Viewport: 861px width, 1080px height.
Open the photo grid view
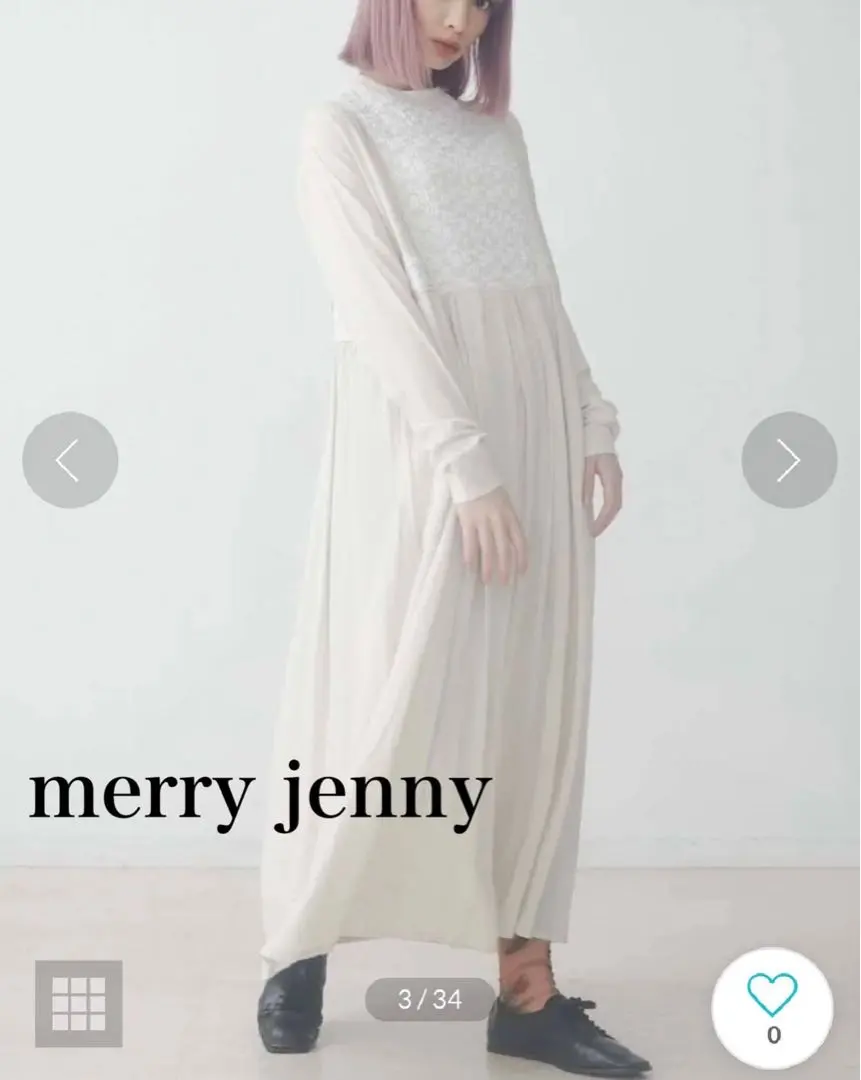(78, 1003)
